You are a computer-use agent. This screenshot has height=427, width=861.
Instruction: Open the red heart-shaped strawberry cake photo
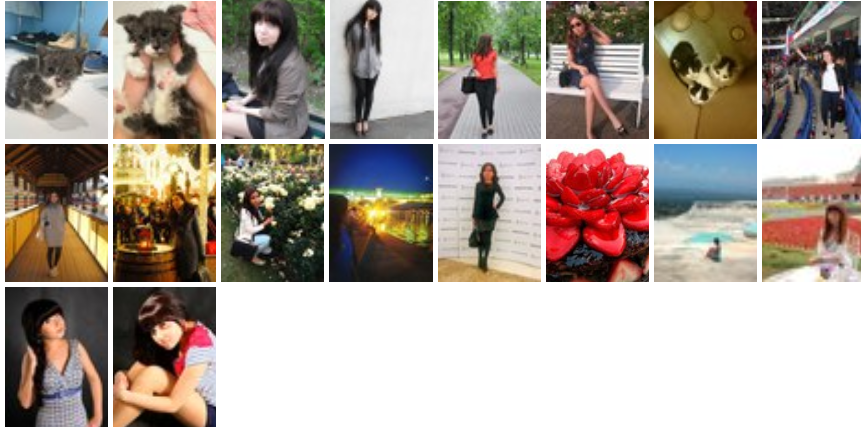(x=597, y=213)
